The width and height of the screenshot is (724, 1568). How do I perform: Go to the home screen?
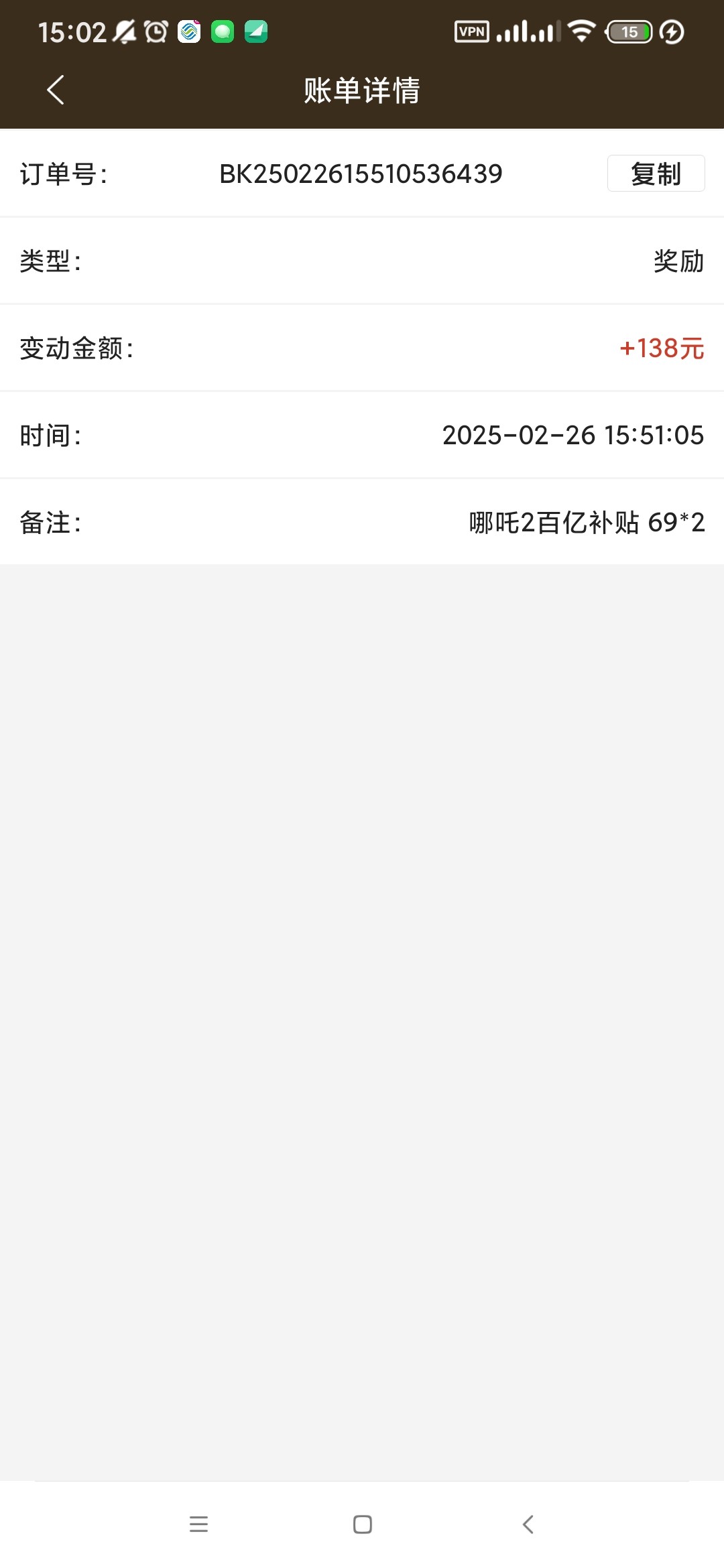tap(362, 1524)
